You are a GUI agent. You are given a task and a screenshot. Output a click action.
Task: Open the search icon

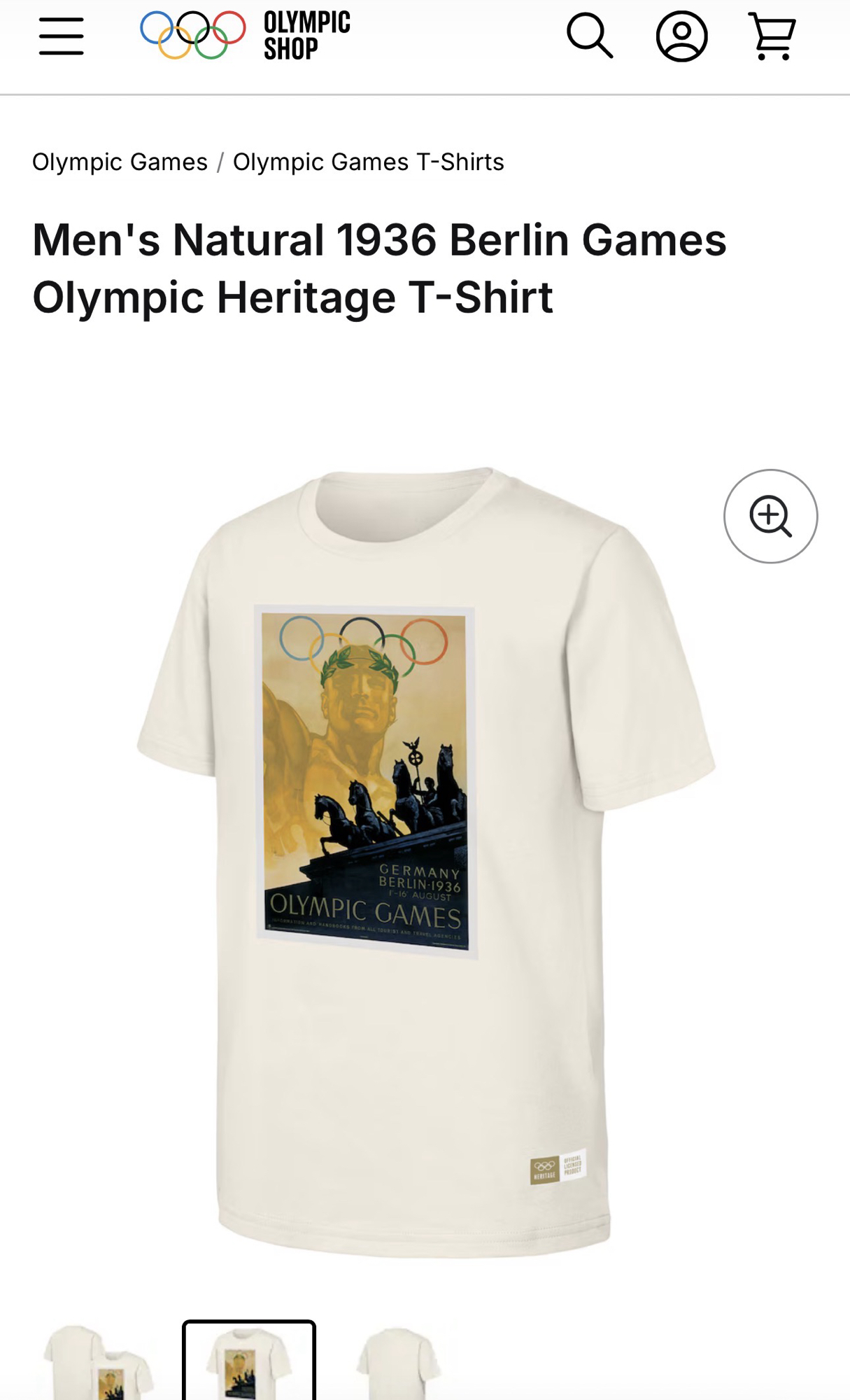589,36
